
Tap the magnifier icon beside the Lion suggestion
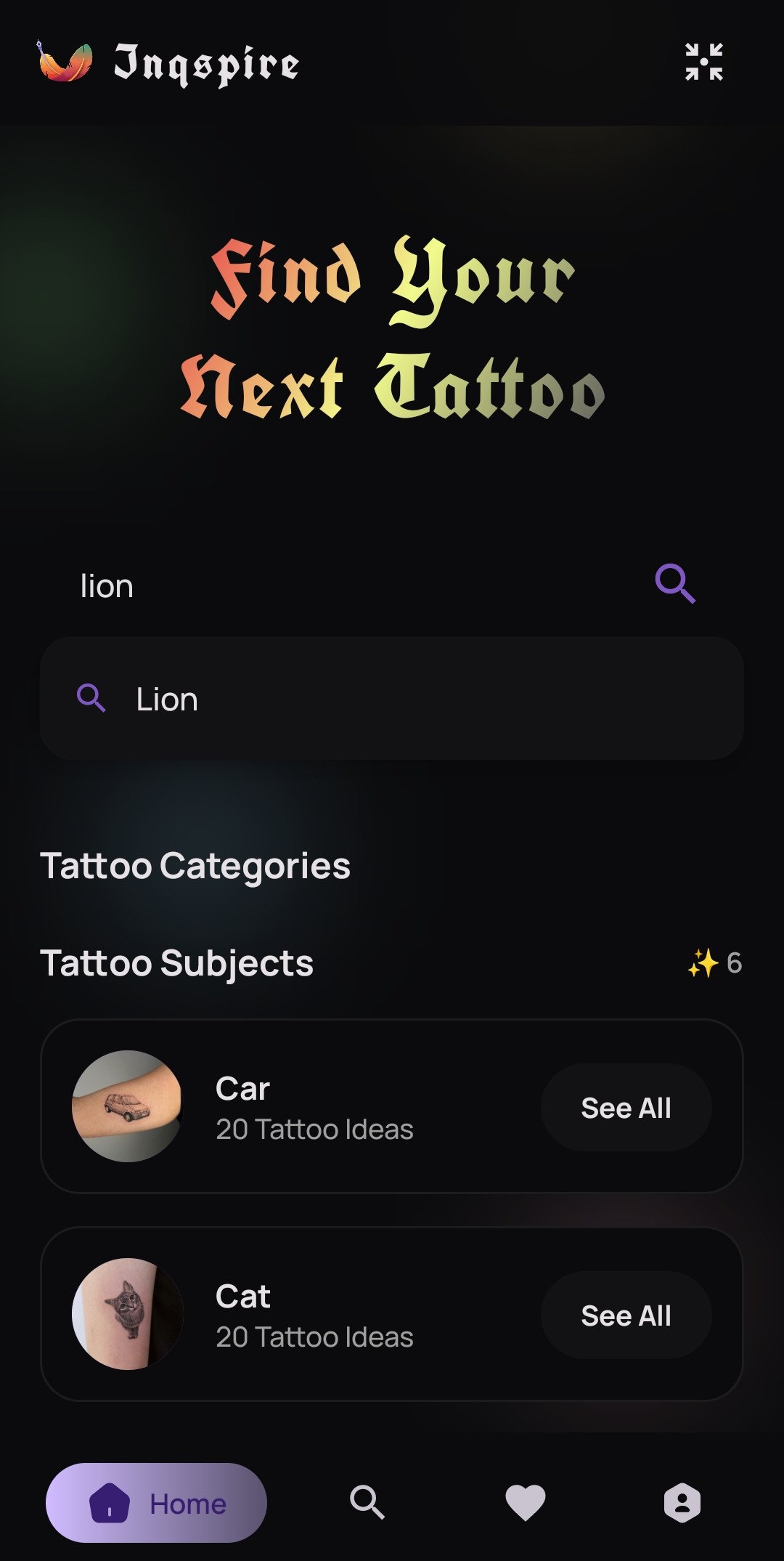(x=91, y=698)
